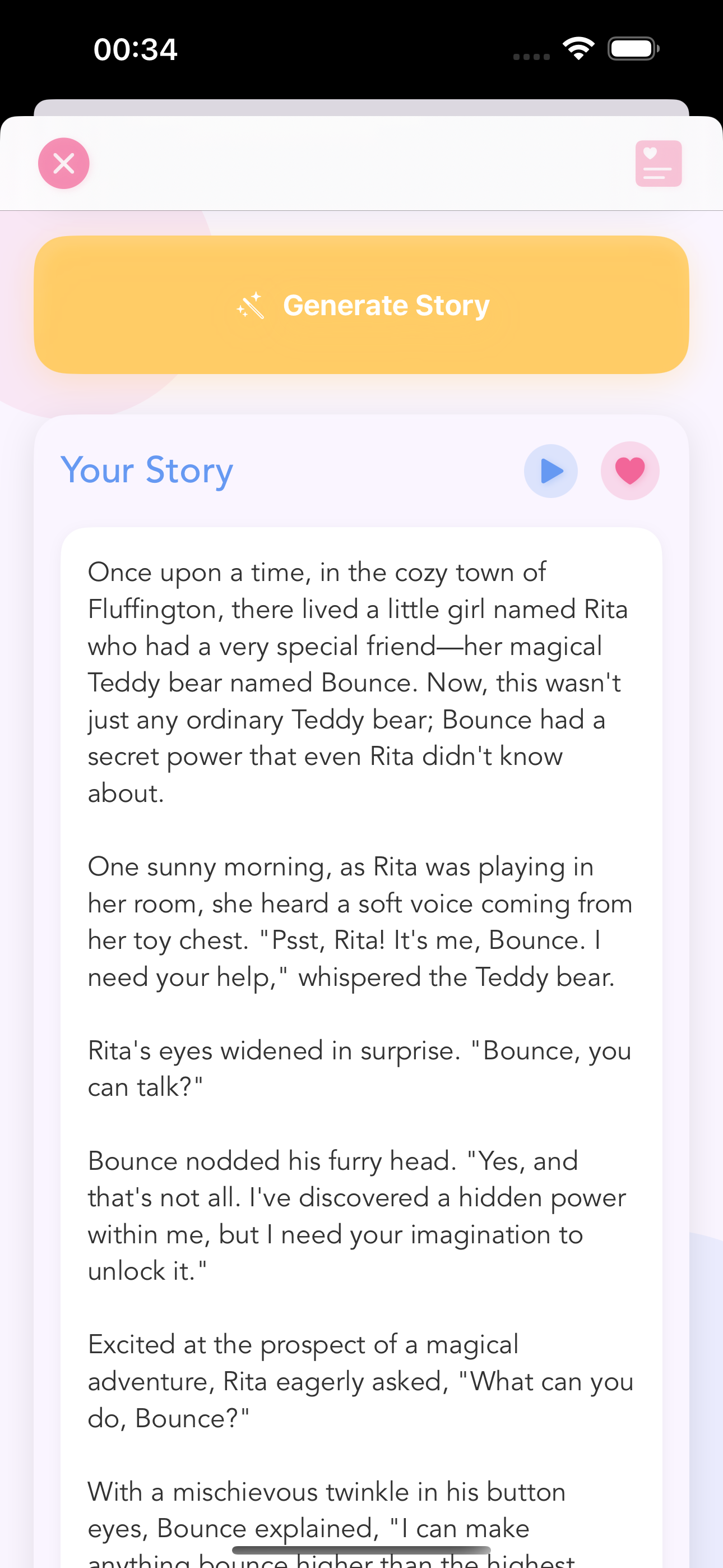This screenshot has height=1568, width=723.
Task: Close the story screen
Action: pos(64,163)
